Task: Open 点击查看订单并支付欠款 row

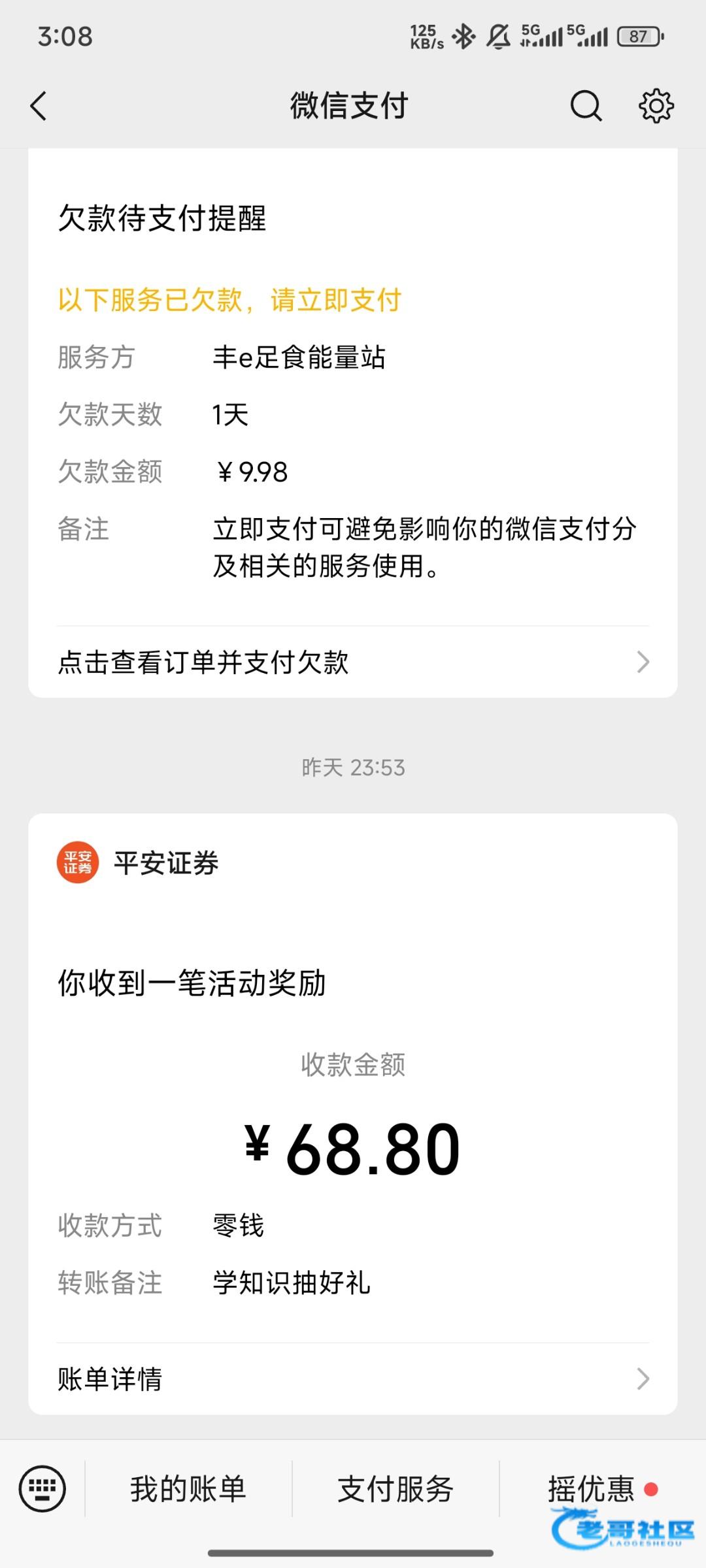Action: coord(353,662)
